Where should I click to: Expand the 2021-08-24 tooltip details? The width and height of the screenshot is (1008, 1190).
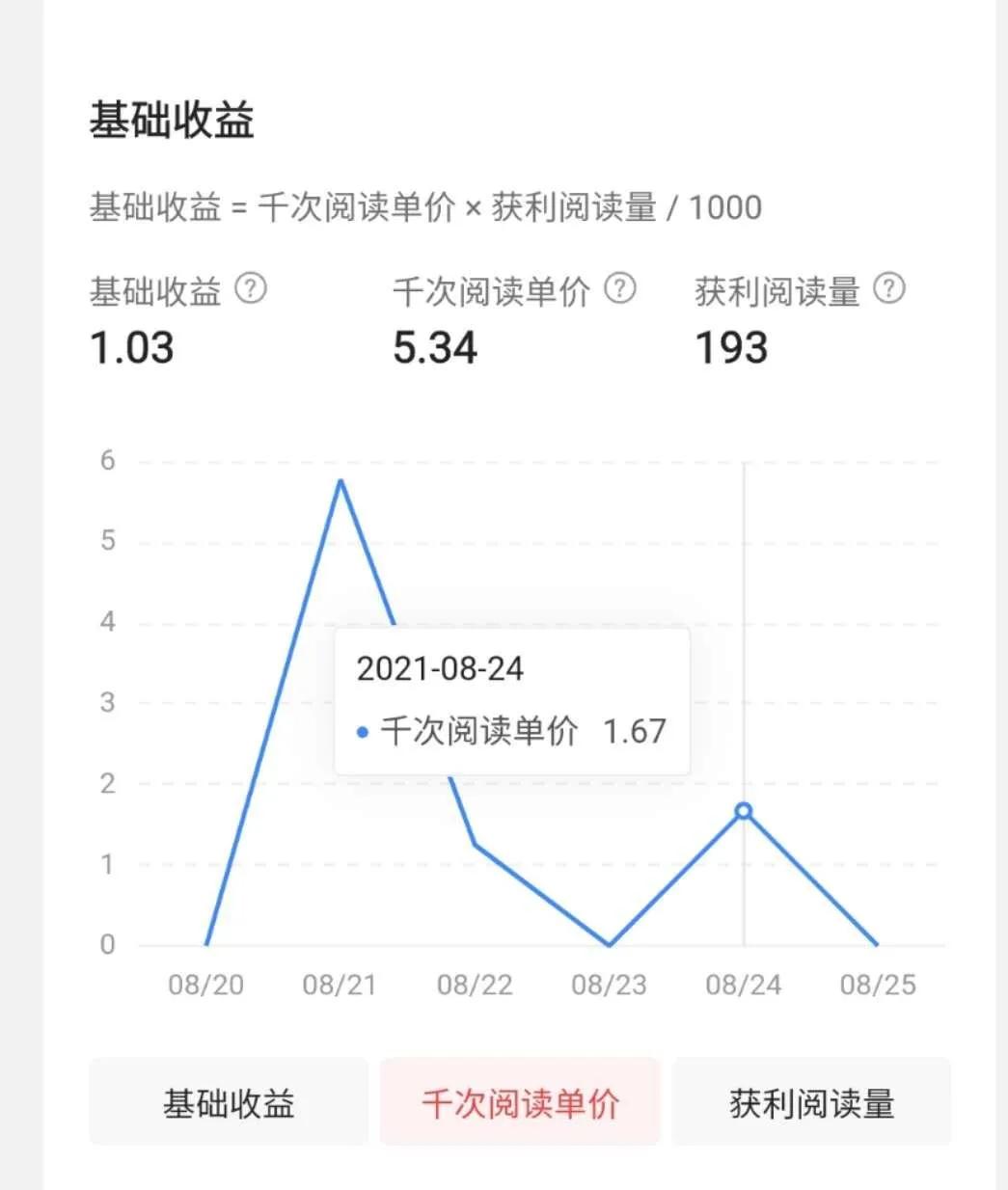440,668
